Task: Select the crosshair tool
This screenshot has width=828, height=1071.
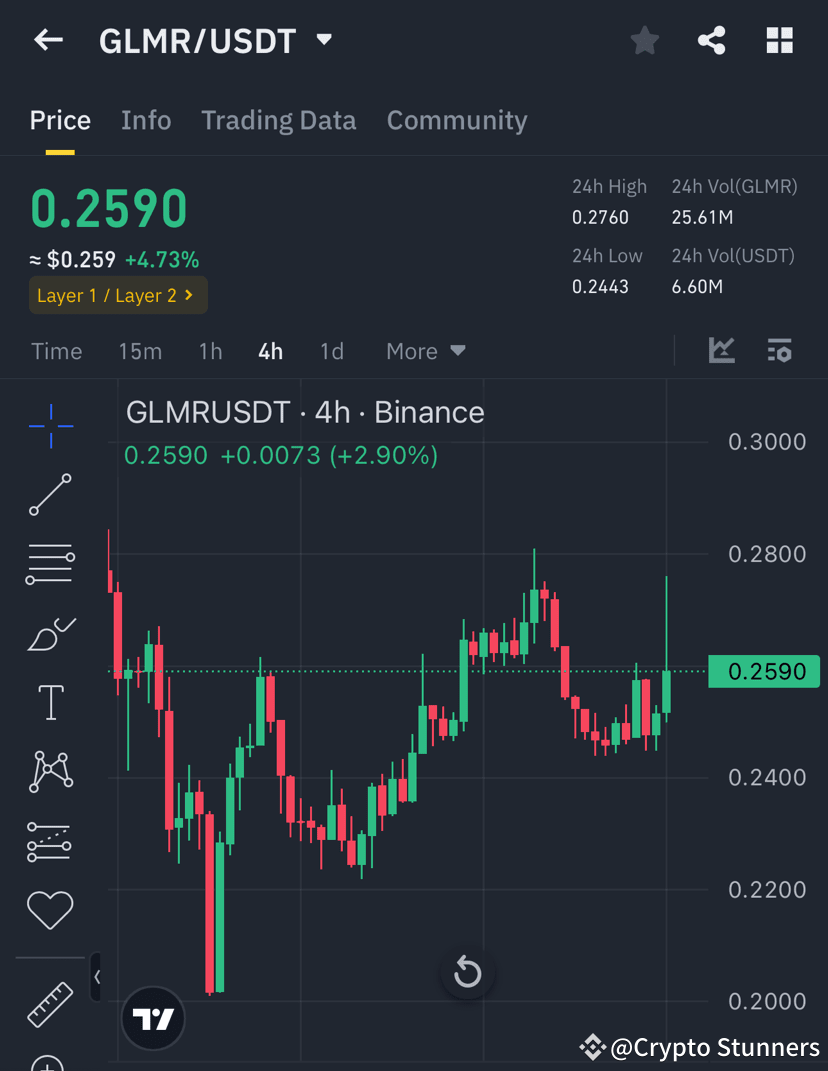Action: tap(50, 426)
